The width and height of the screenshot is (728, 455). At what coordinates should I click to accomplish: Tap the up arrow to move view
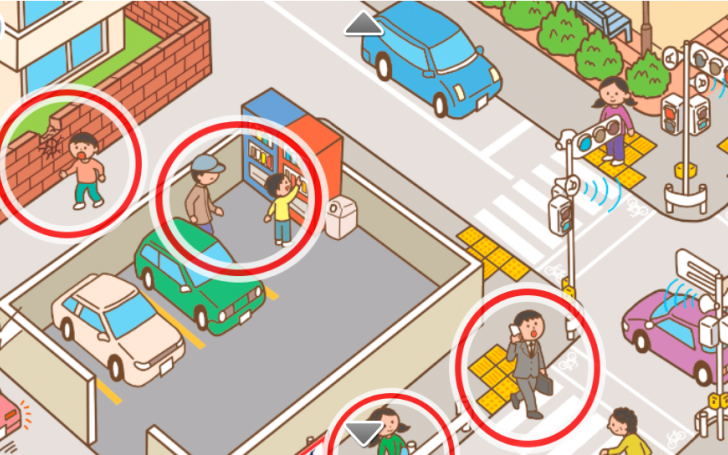364,24
